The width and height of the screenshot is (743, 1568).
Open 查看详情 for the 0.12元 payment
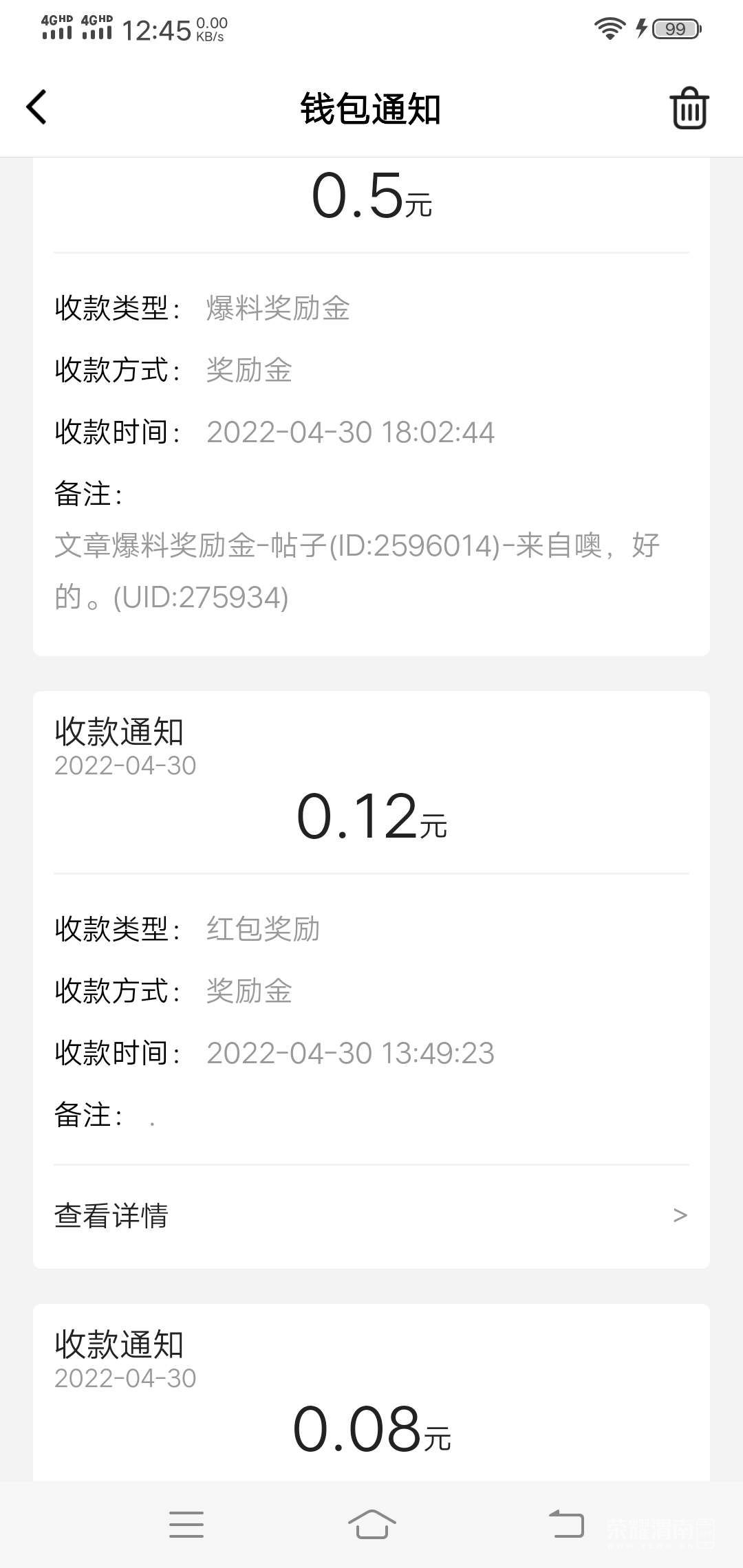click(371, 1215)
